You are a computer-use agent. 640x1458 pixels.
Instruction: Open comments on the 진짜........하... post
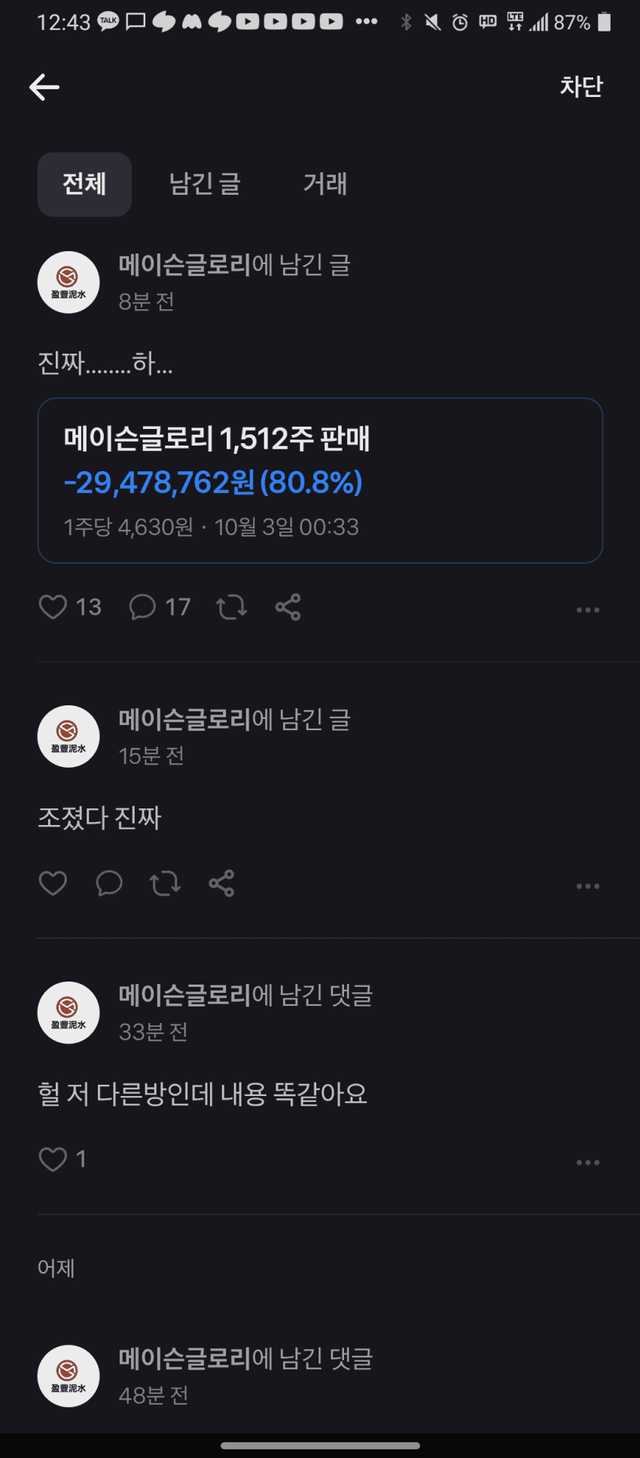143,607
